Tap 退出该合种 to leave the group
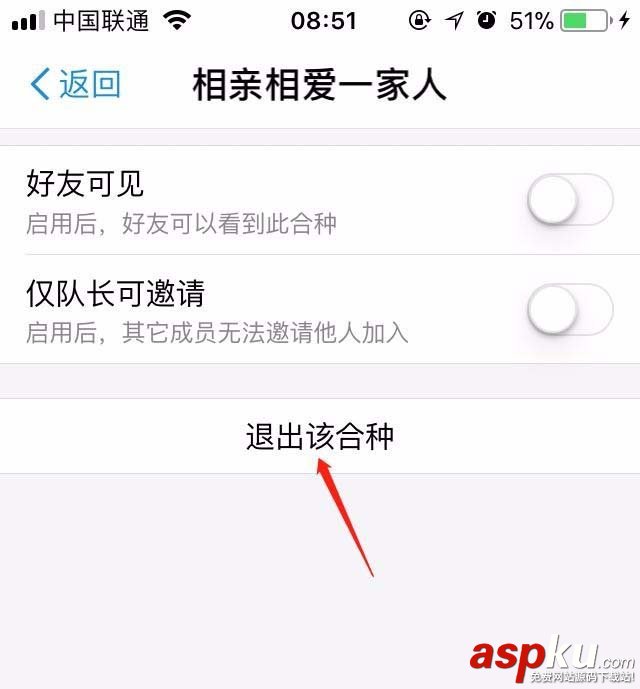This screenshot has width=640, height=689. click(x=319, y=437)
